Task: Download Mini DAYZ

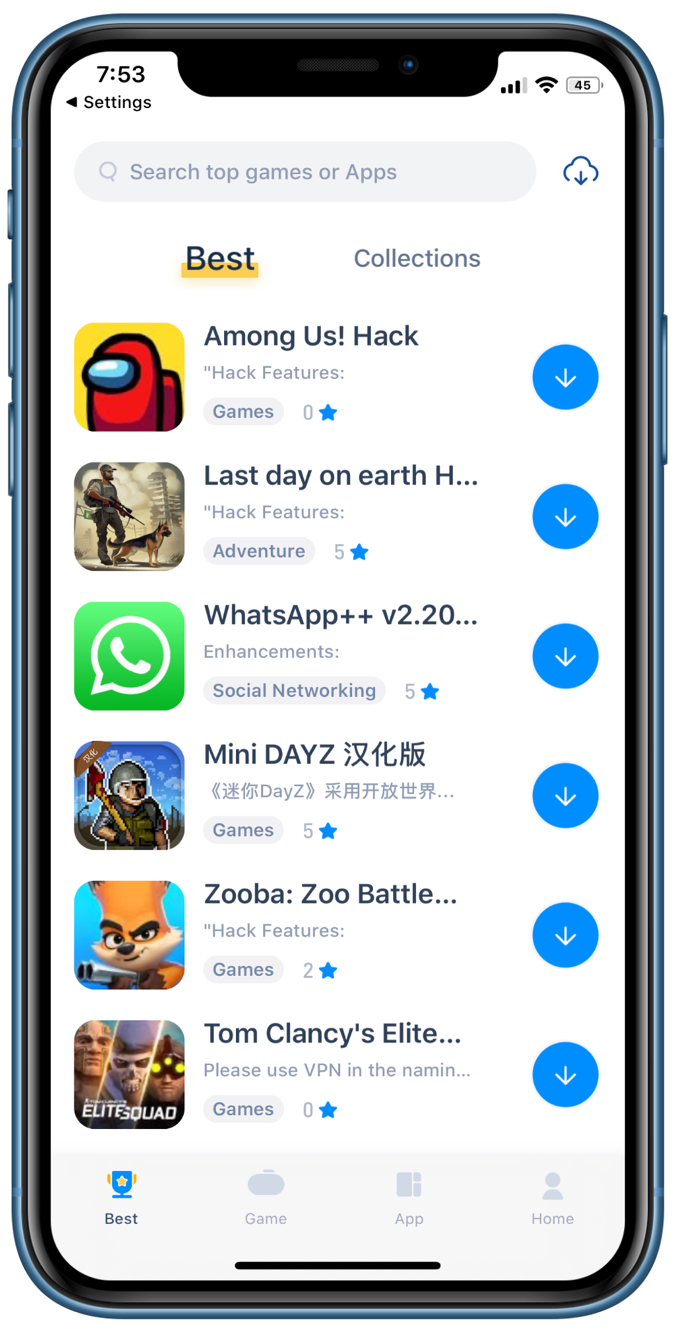Action: pyautogui.click(x=565, y=796)
